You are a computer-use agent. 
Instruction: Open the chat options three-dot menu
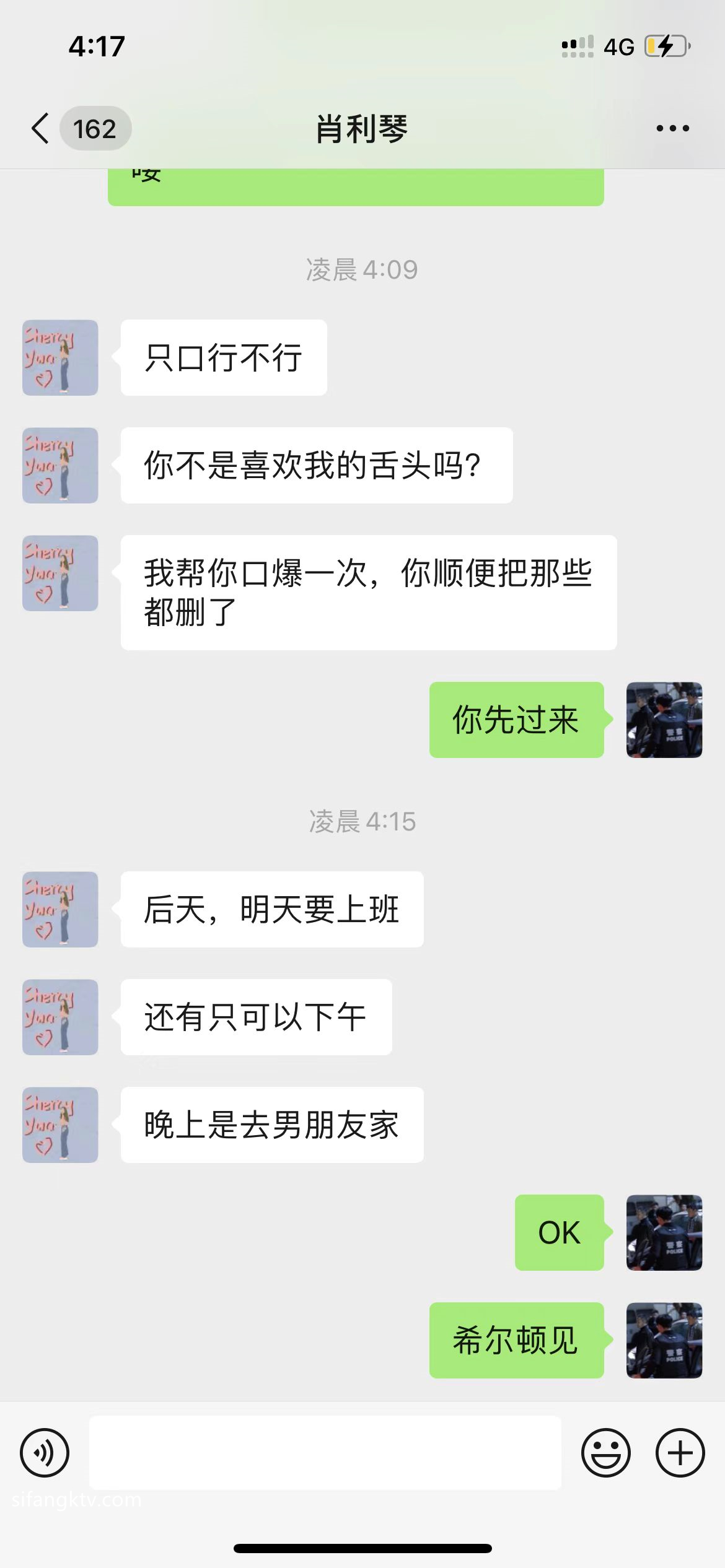[x=672, y=129]
